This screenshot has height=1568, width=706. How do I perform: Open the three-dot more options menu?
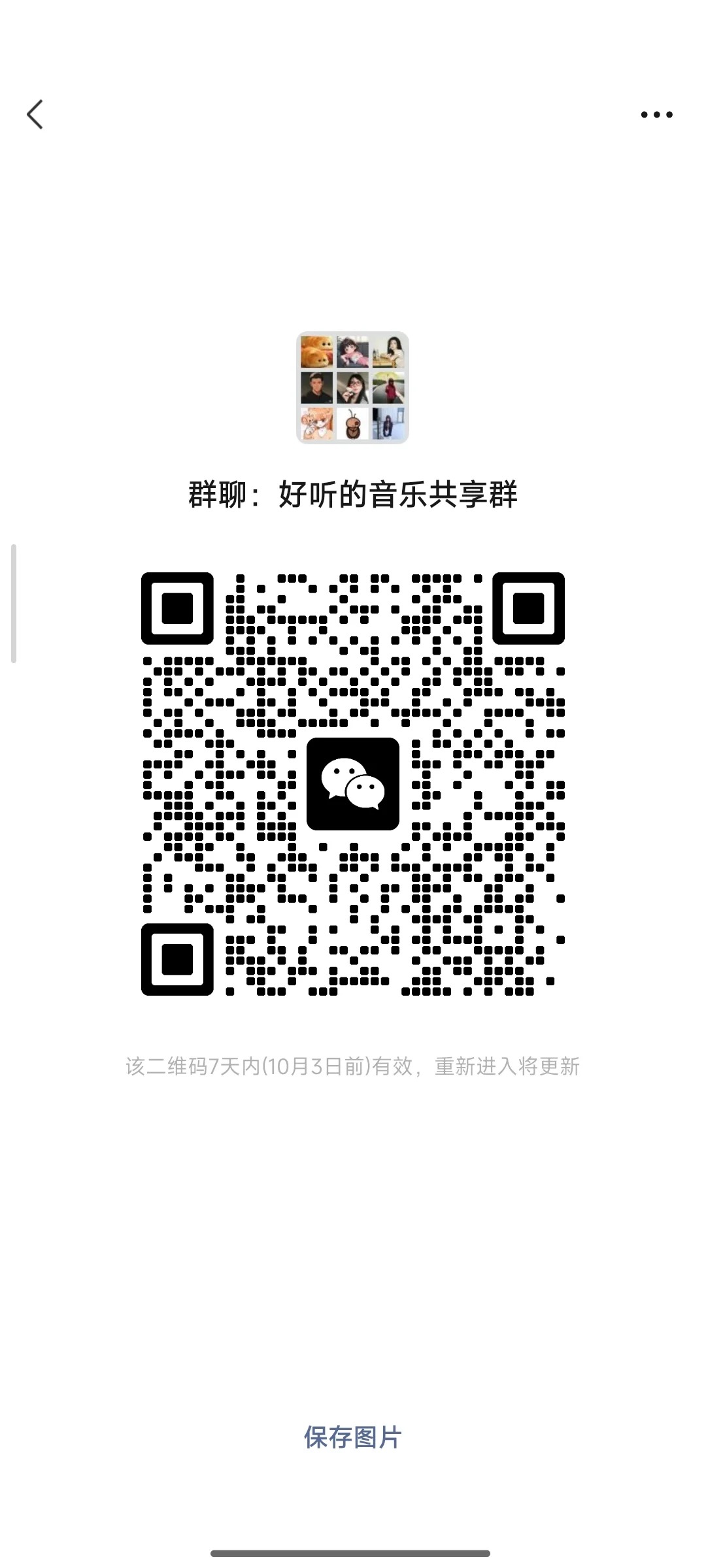(656, 115)
